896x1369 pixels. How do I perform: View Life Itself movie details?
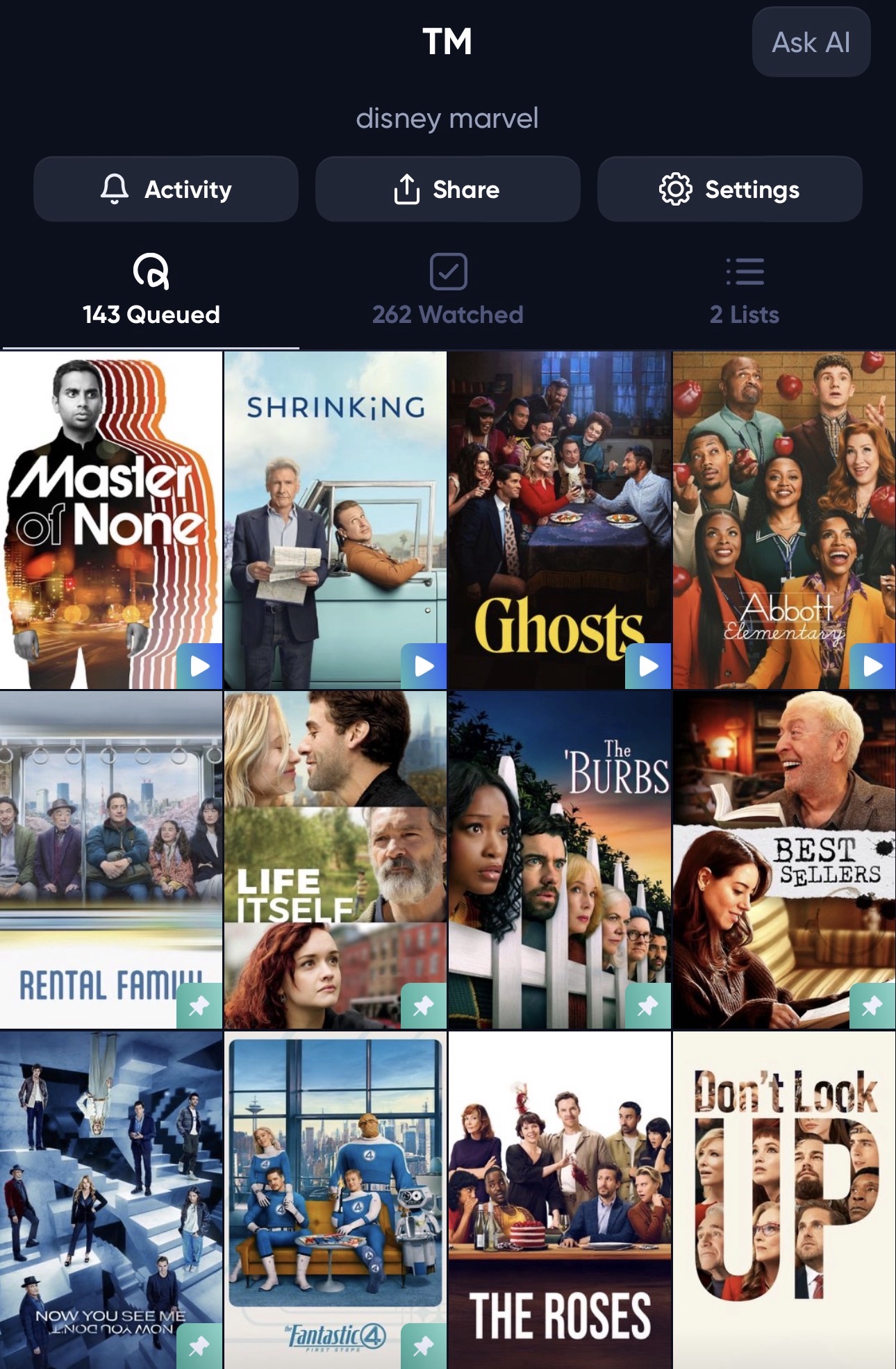[335, 859]
